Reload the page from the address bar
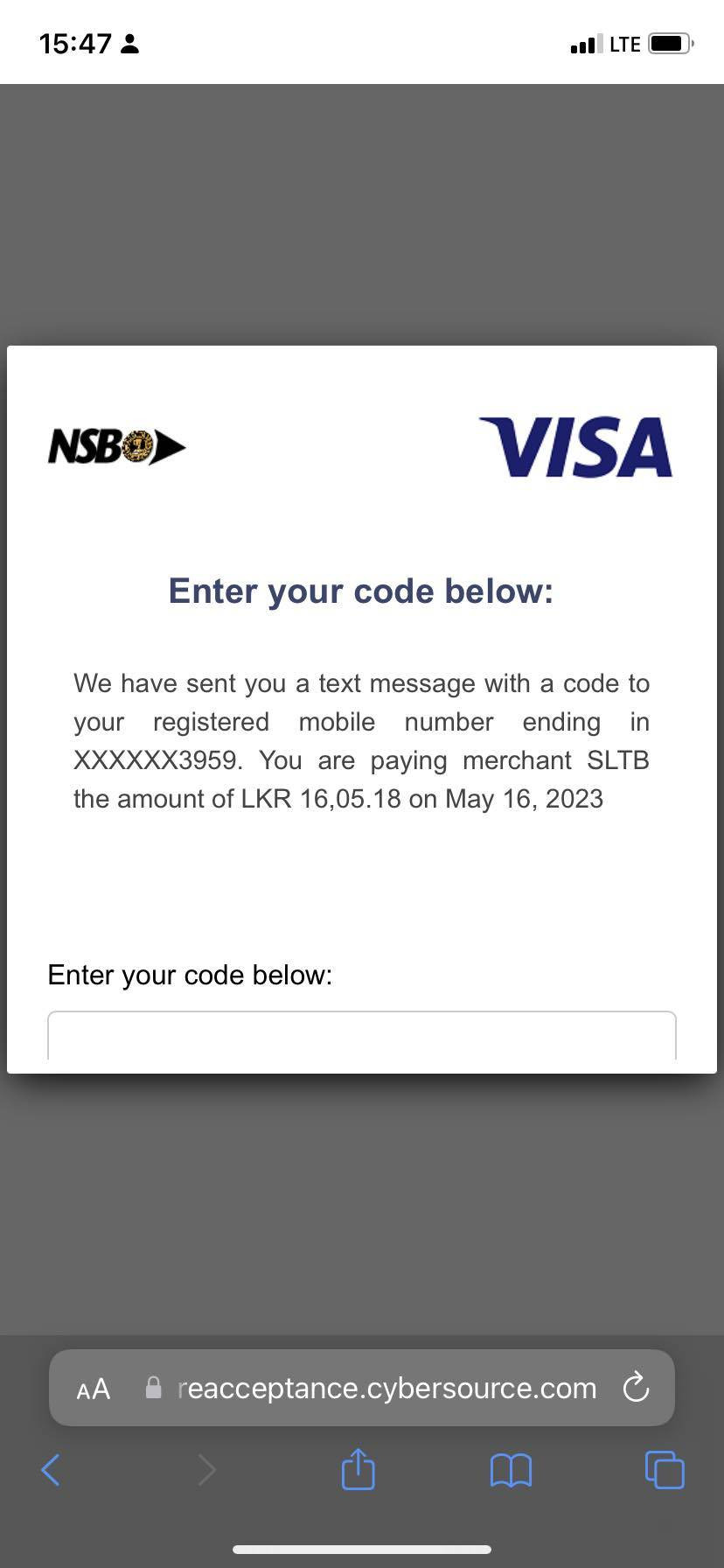Image resolution: width=724 pixels, height=1568 pixels. (x=636, y=1388)
